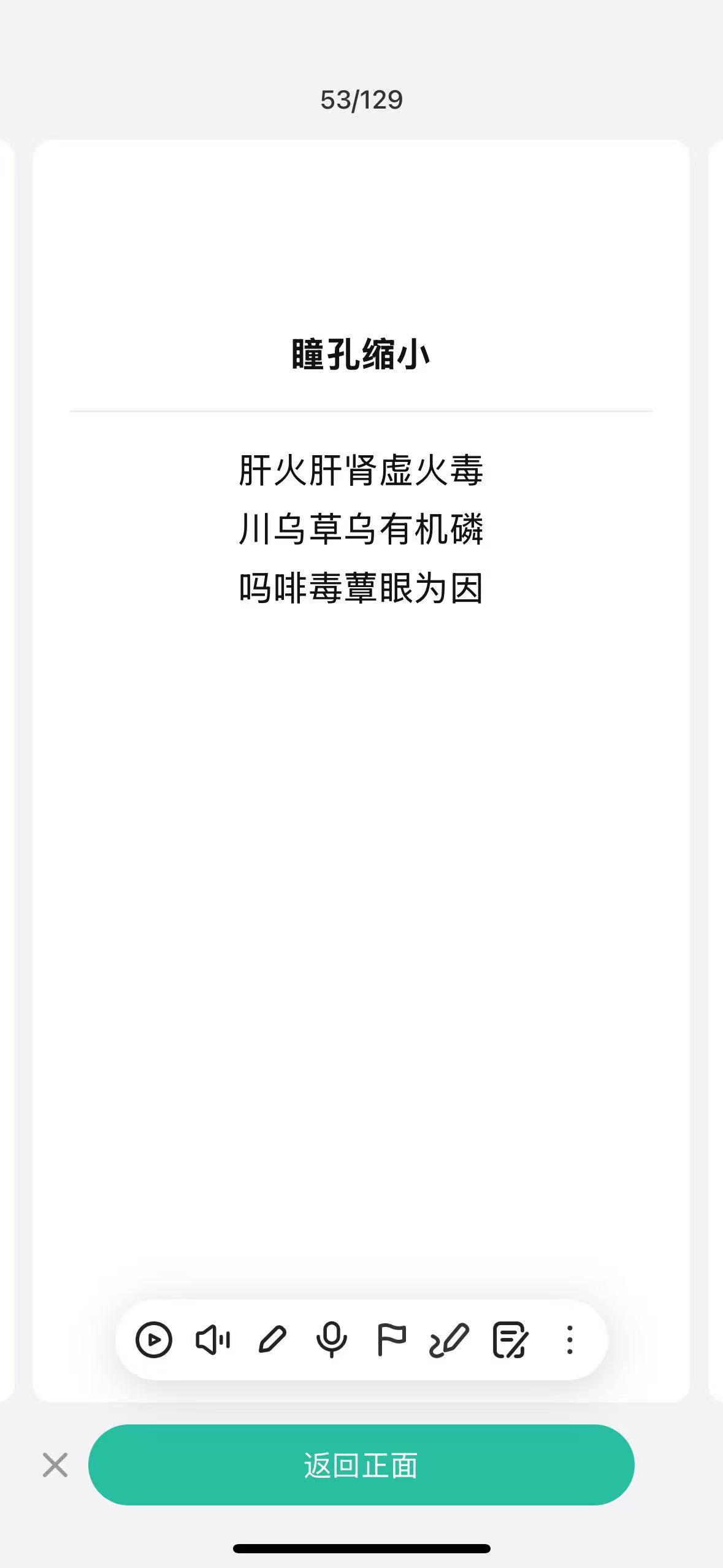
Task: Record voice with the microphone icon
Action: (332, 1340)
